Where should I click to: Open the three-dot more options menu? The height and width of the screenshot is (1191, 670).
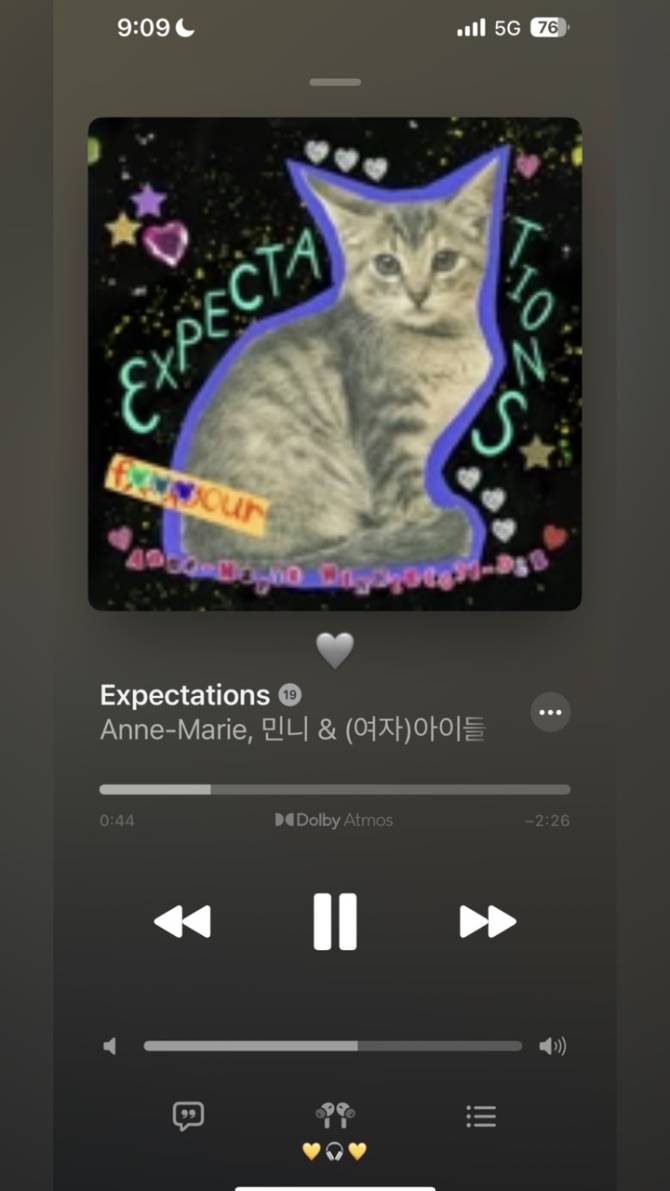[550, 712]
